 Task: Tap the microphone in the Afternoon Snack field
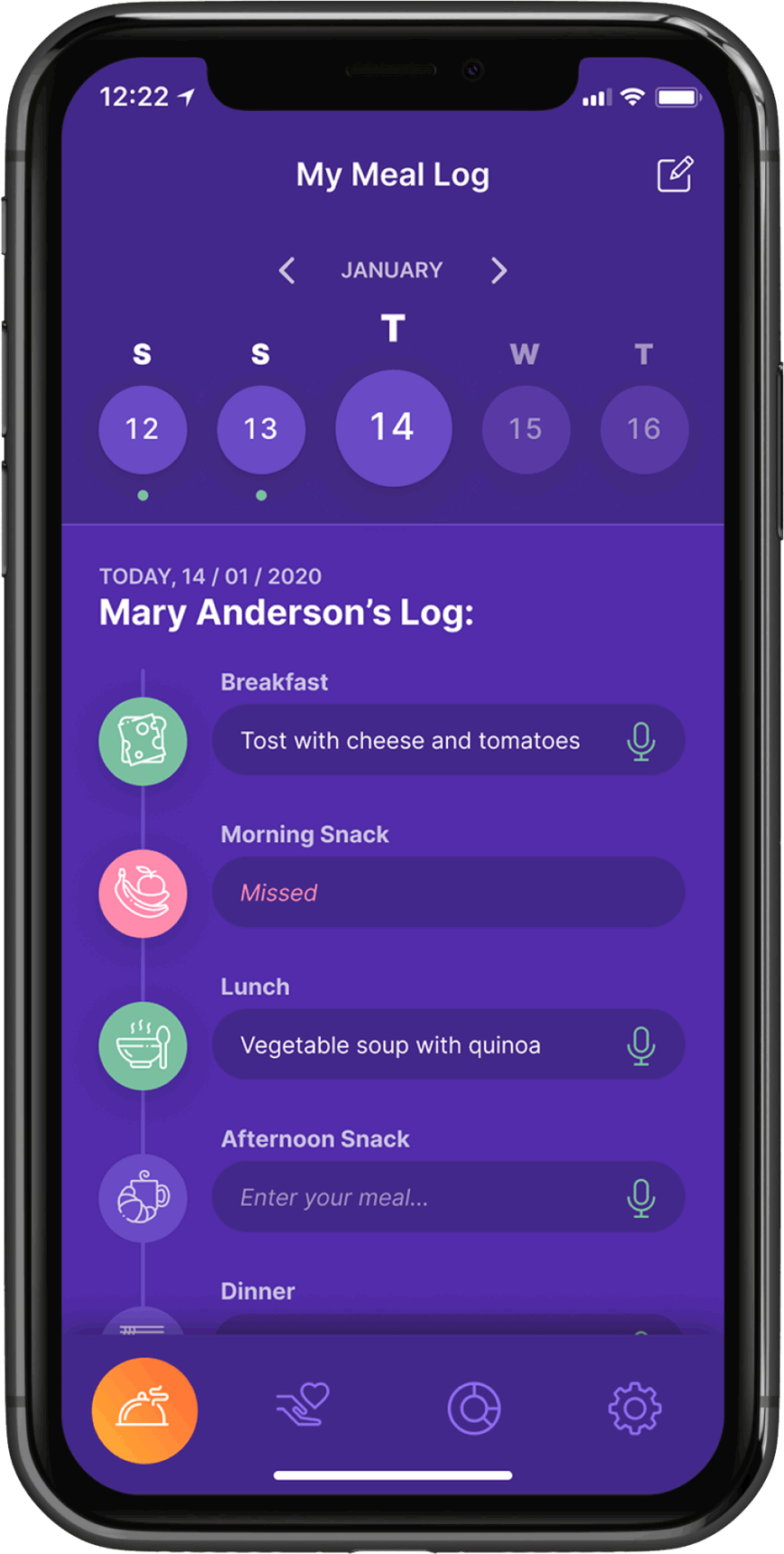coord(641,1198)
